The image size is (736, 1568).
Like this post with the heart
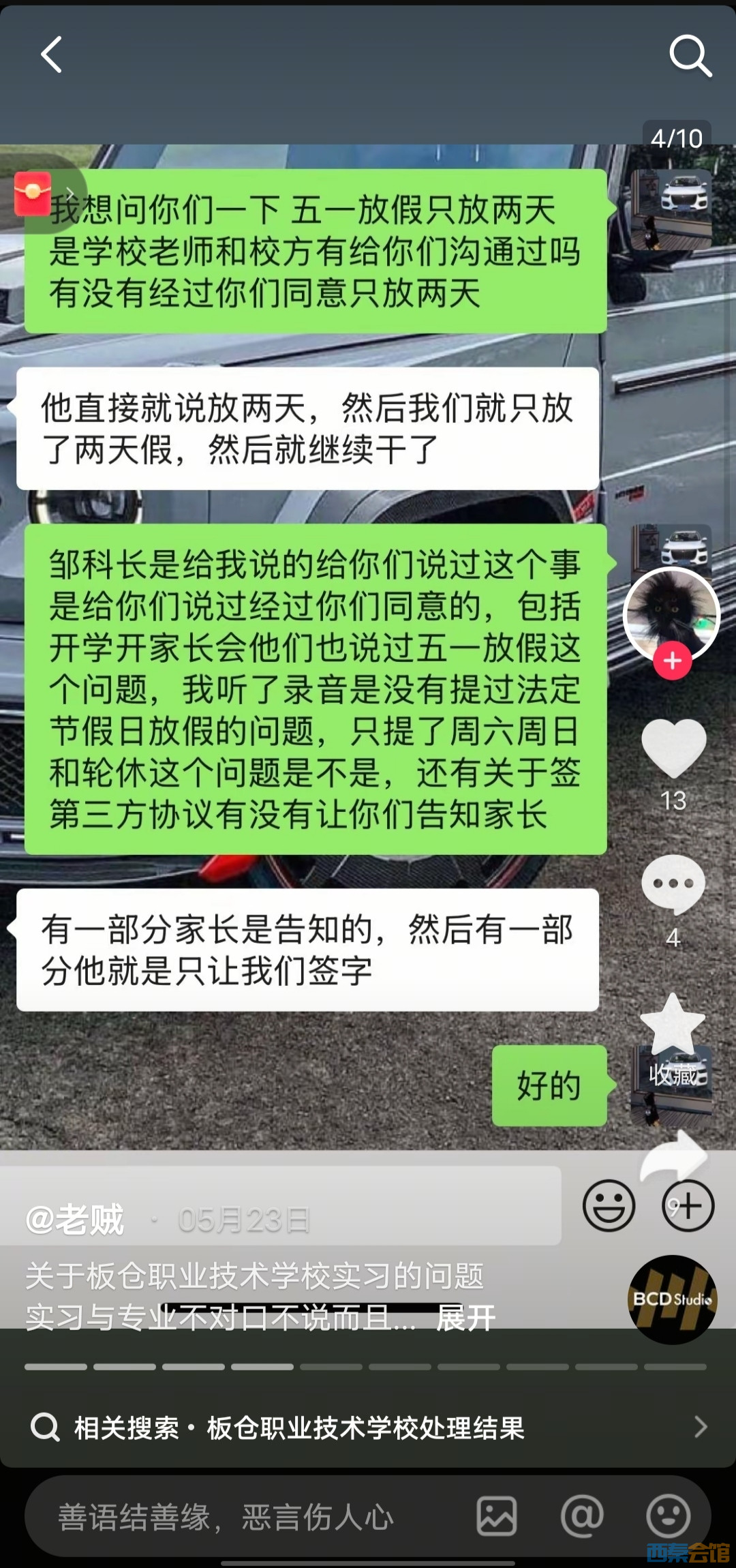coord(673,748)
